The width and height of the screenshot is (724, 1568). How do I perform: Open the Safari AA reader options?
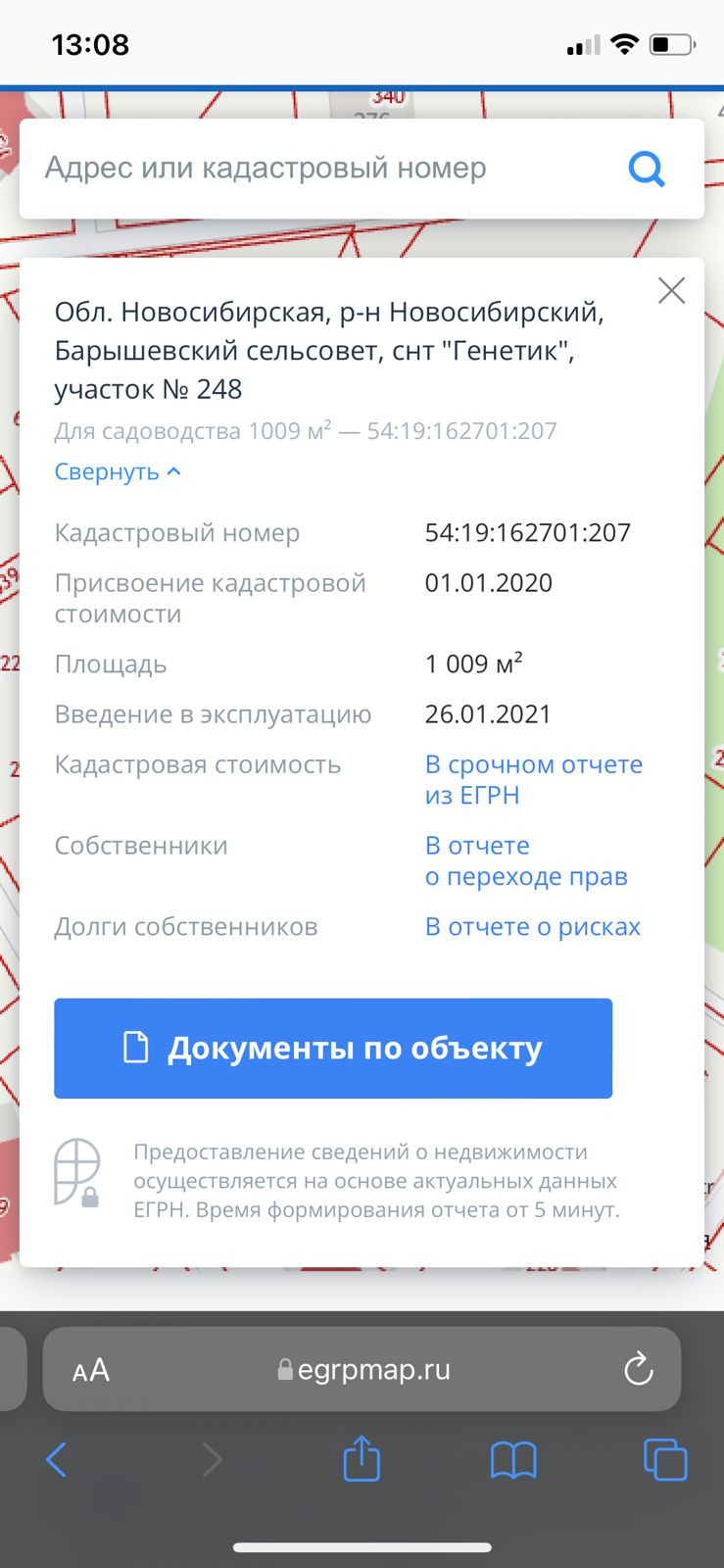pos(91,1370)
